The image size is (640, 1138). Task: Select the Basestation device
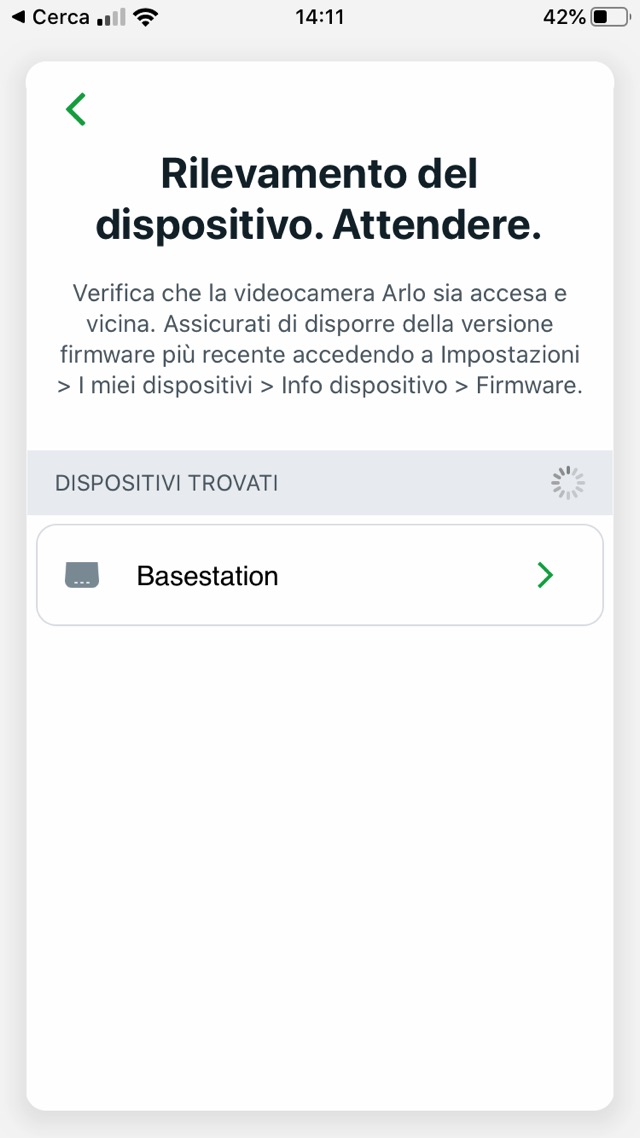[x=320, y=576]
